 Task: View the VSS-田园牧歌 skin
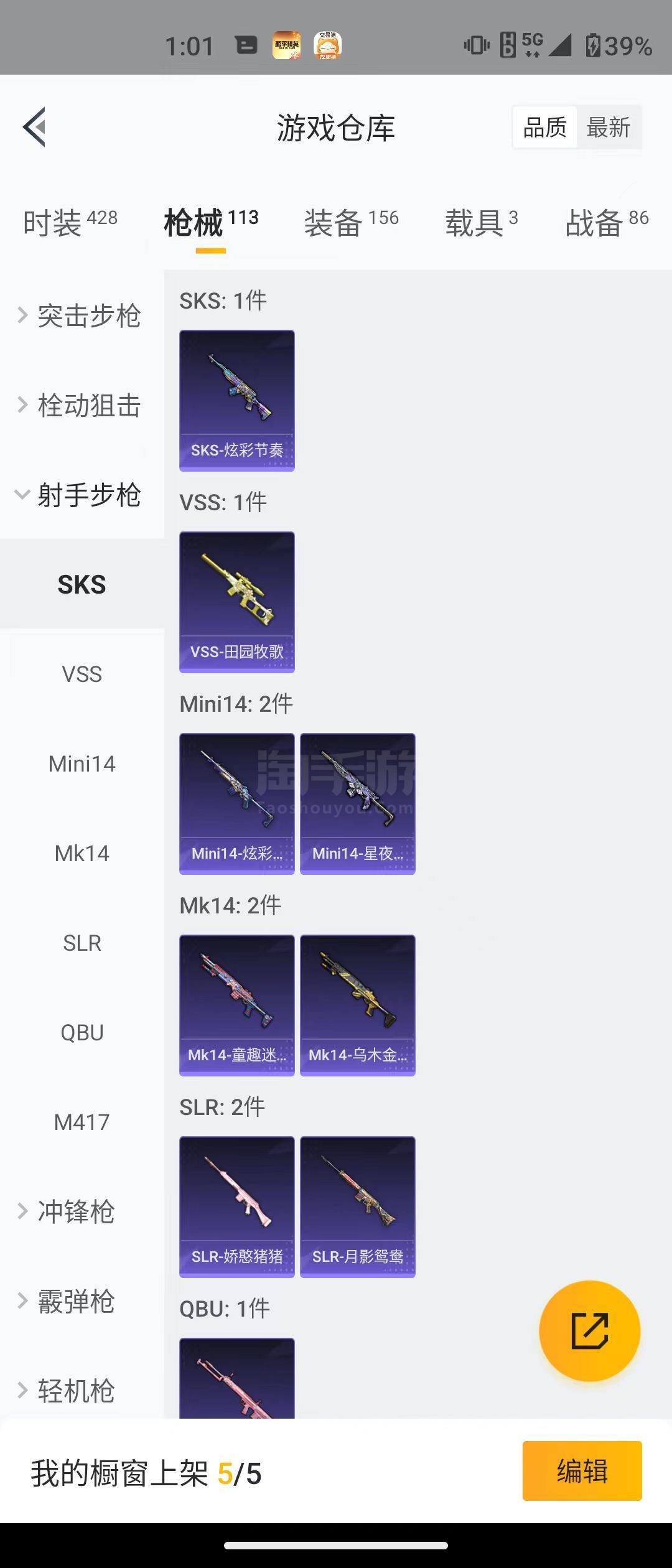[x=237, y=602]
